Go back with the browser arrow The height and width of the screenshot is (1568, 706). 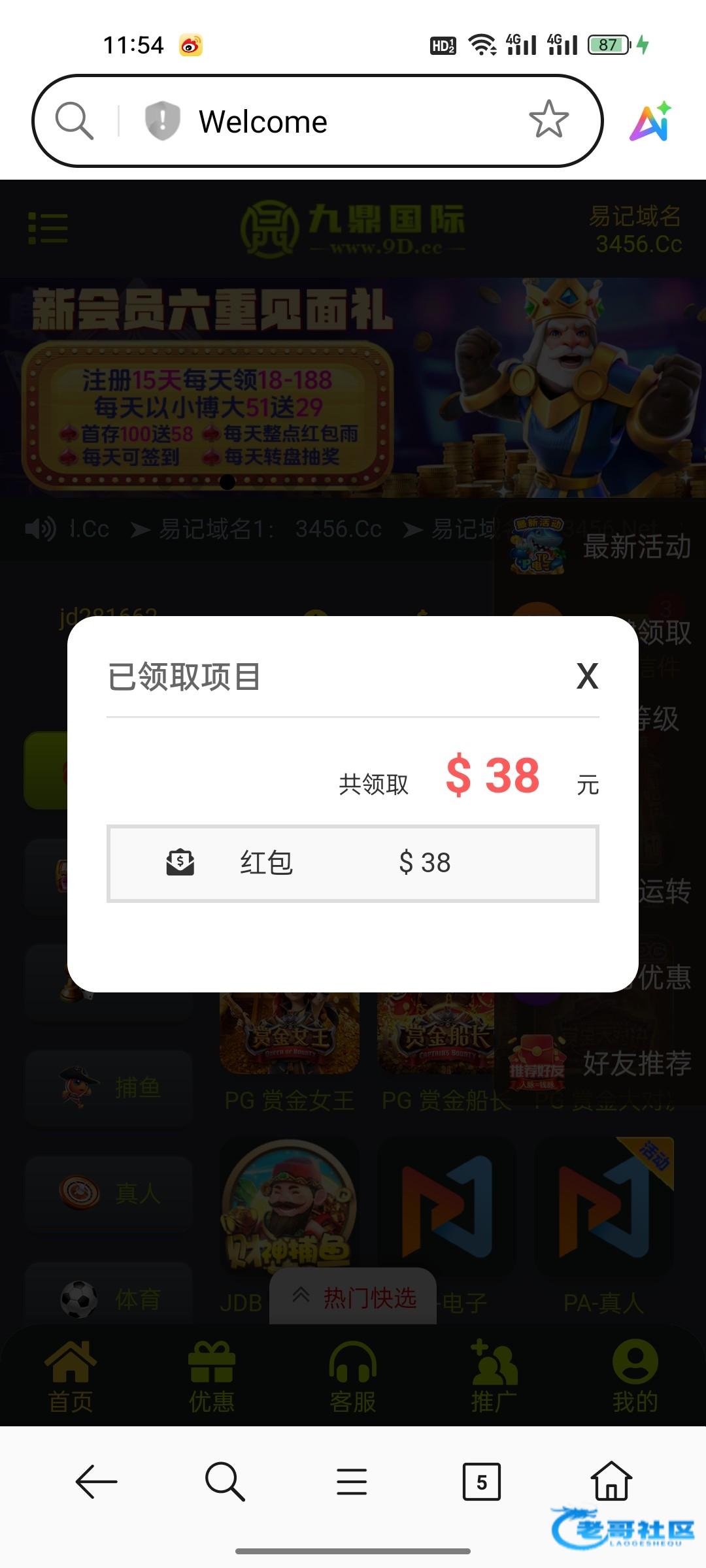(x=96, y=1481)
